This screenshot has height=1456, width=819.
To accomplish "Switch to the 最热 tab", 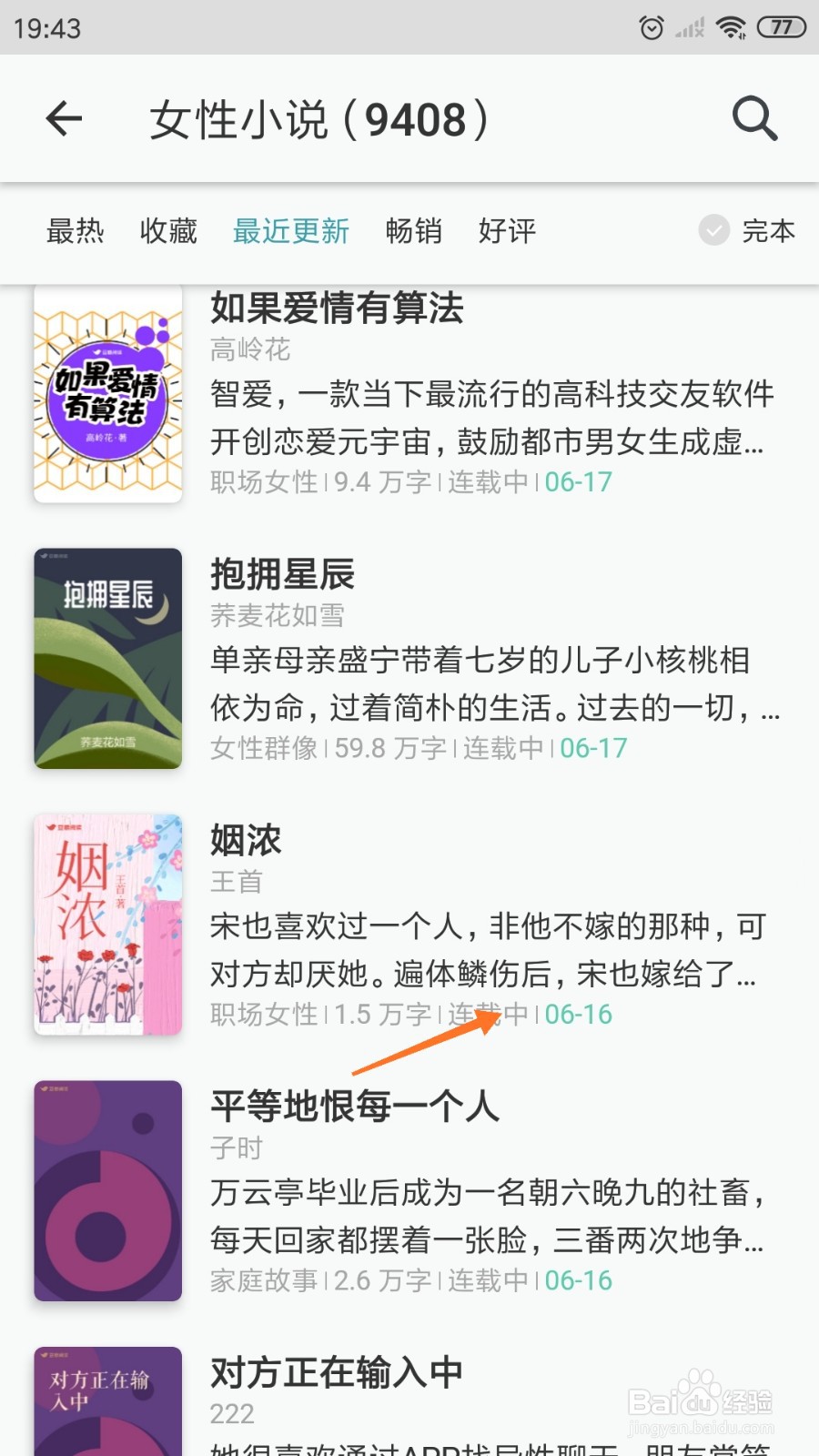I will (x=76, y=232).
